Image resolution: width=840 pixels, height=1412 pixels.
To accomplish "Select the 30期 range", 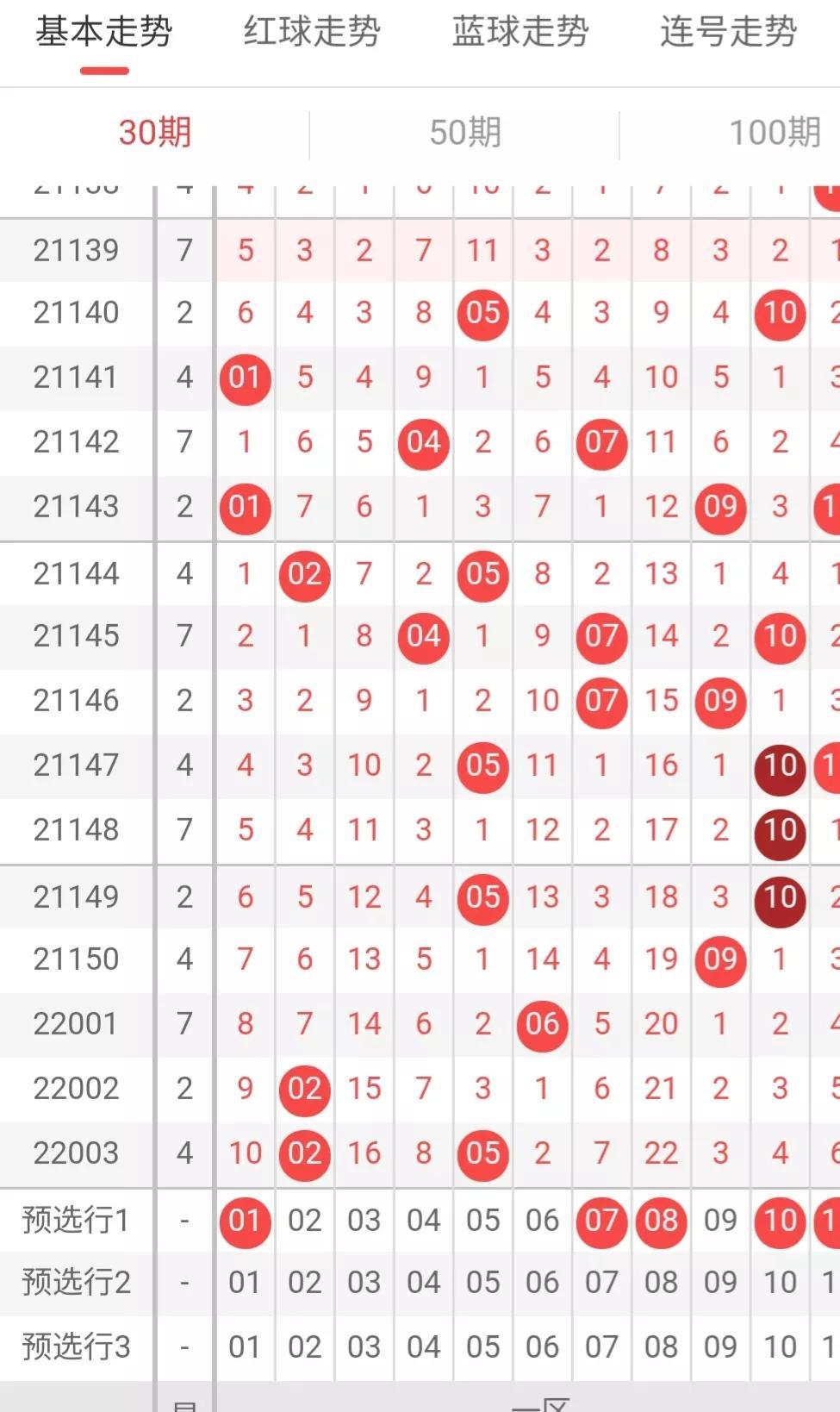I will click(x=155, y=133).
